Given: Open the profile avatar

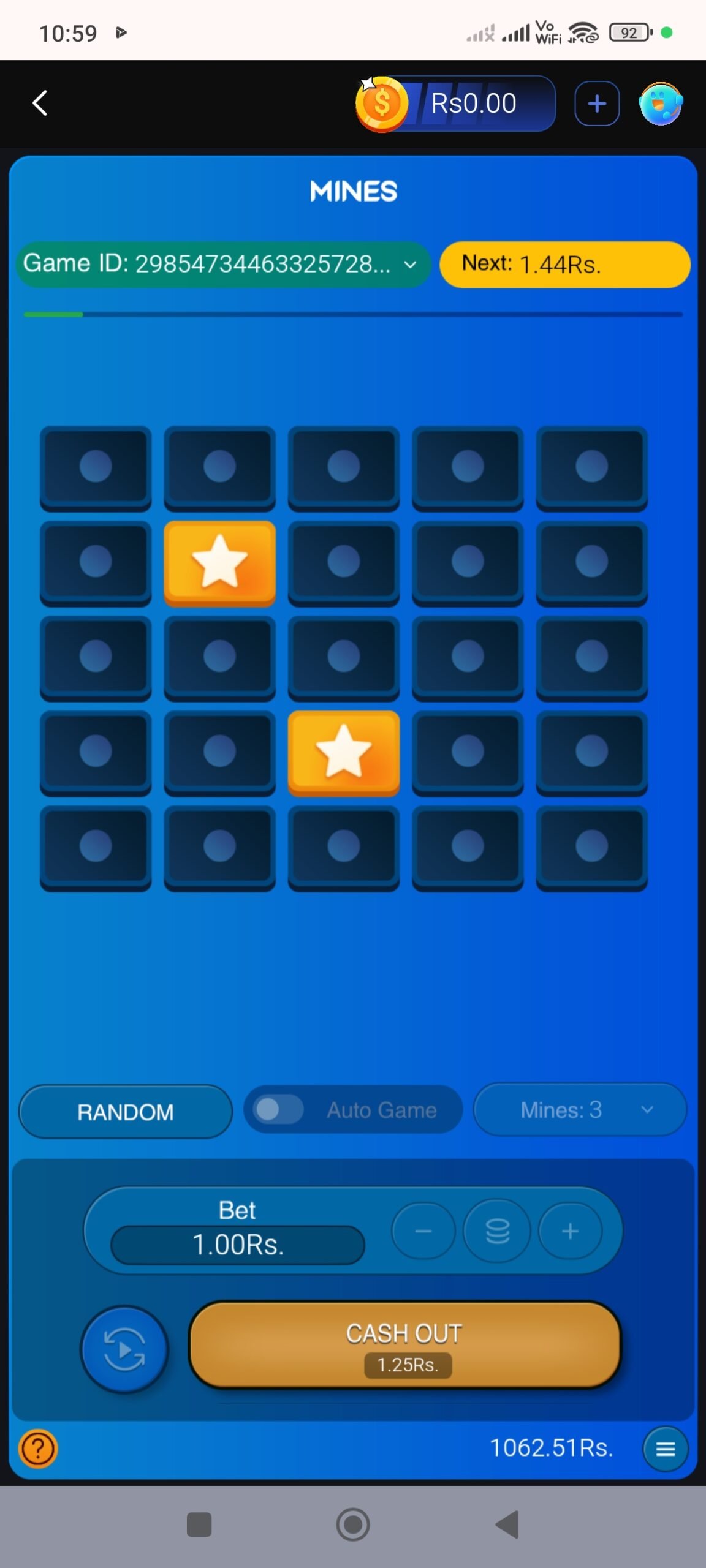Looking at the screenshot, I should point(661,104).
